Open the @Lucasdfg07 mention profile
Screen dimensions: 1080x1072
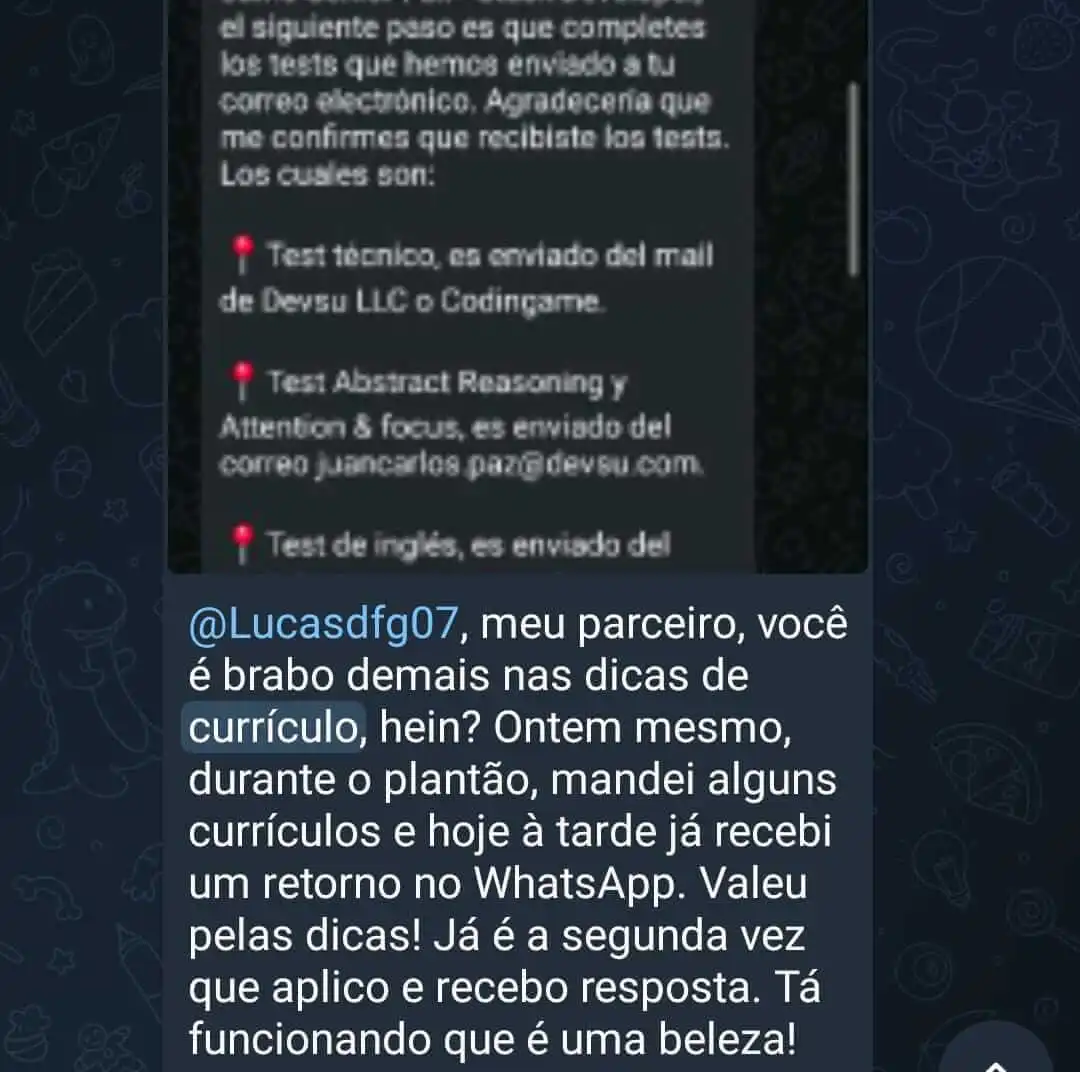[x=323, y=627]
